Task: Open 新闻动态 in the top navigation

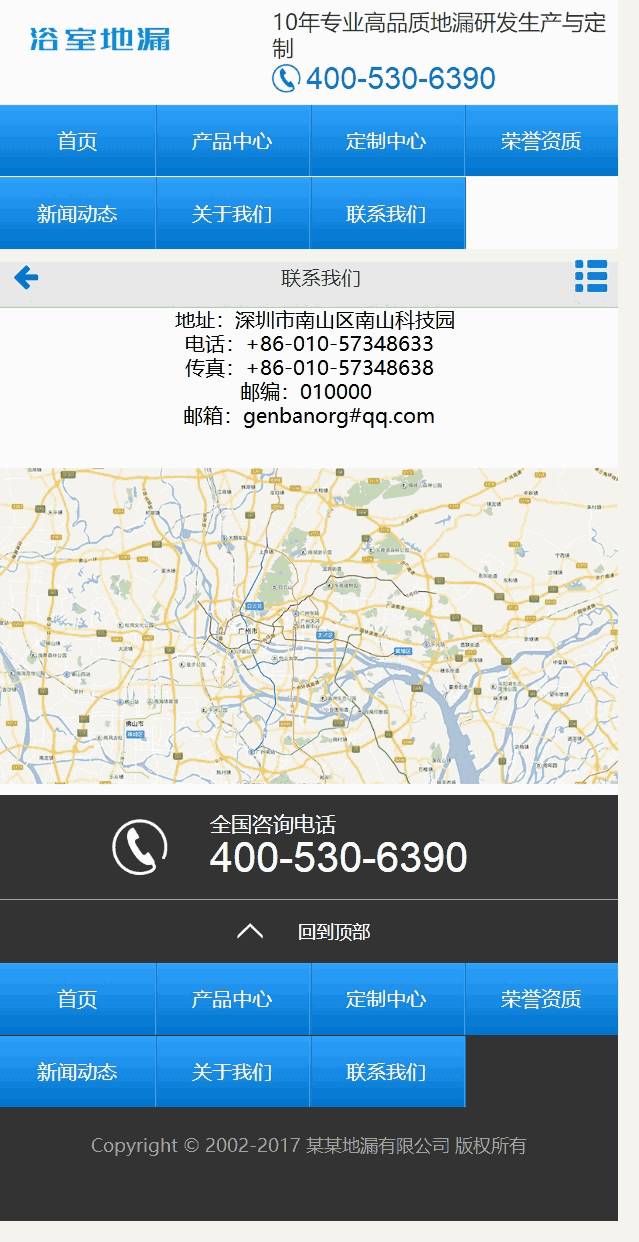Action: (x=78, y=213)
